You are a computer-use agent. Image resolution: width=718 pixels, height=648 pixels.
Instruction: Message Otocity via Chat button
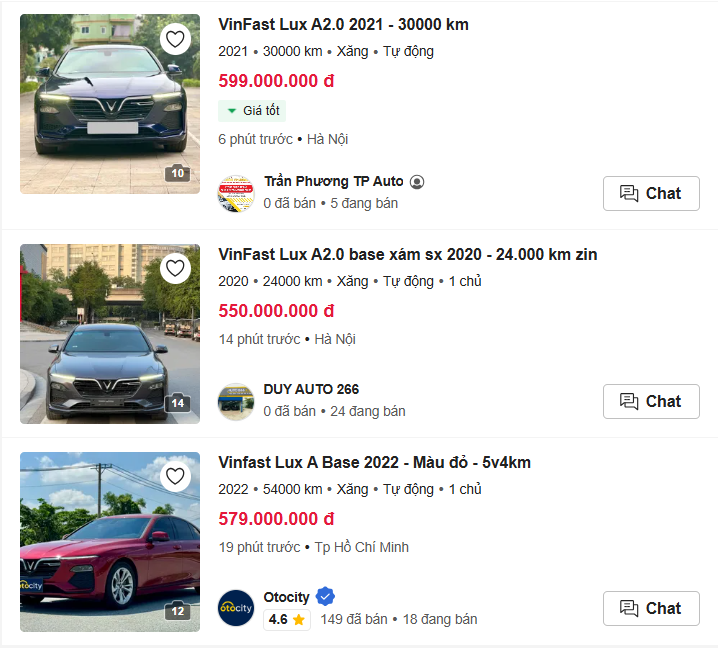[651, 608]
